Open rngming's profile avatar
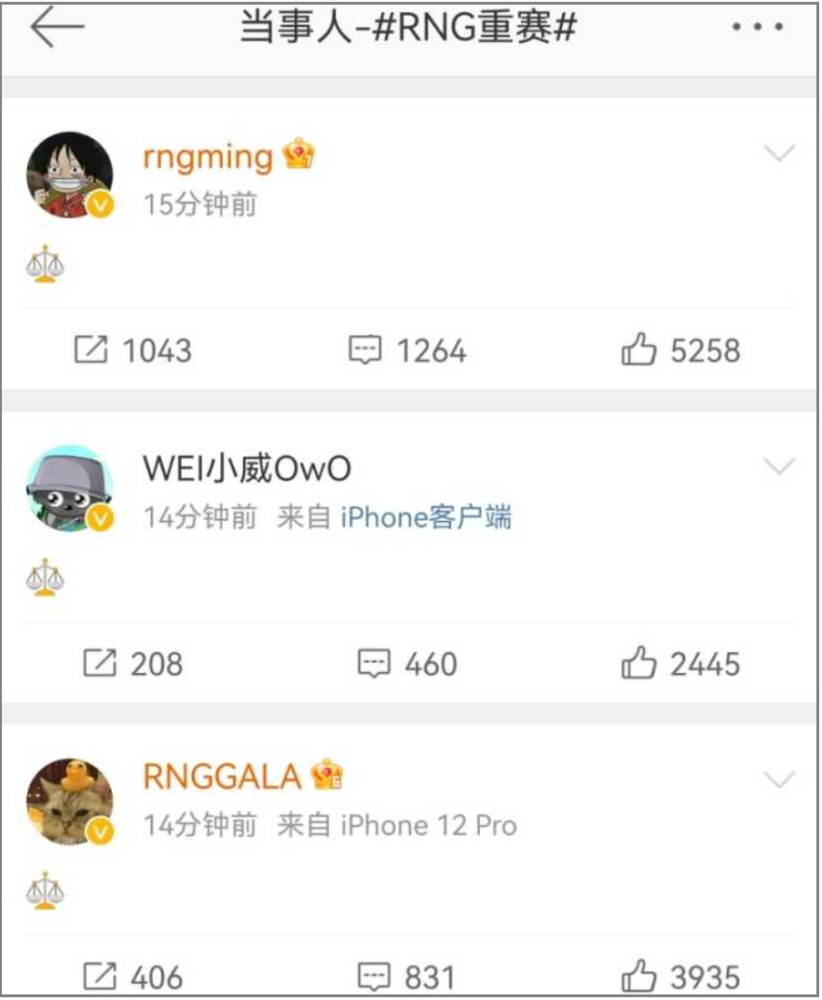 [68, 175]
